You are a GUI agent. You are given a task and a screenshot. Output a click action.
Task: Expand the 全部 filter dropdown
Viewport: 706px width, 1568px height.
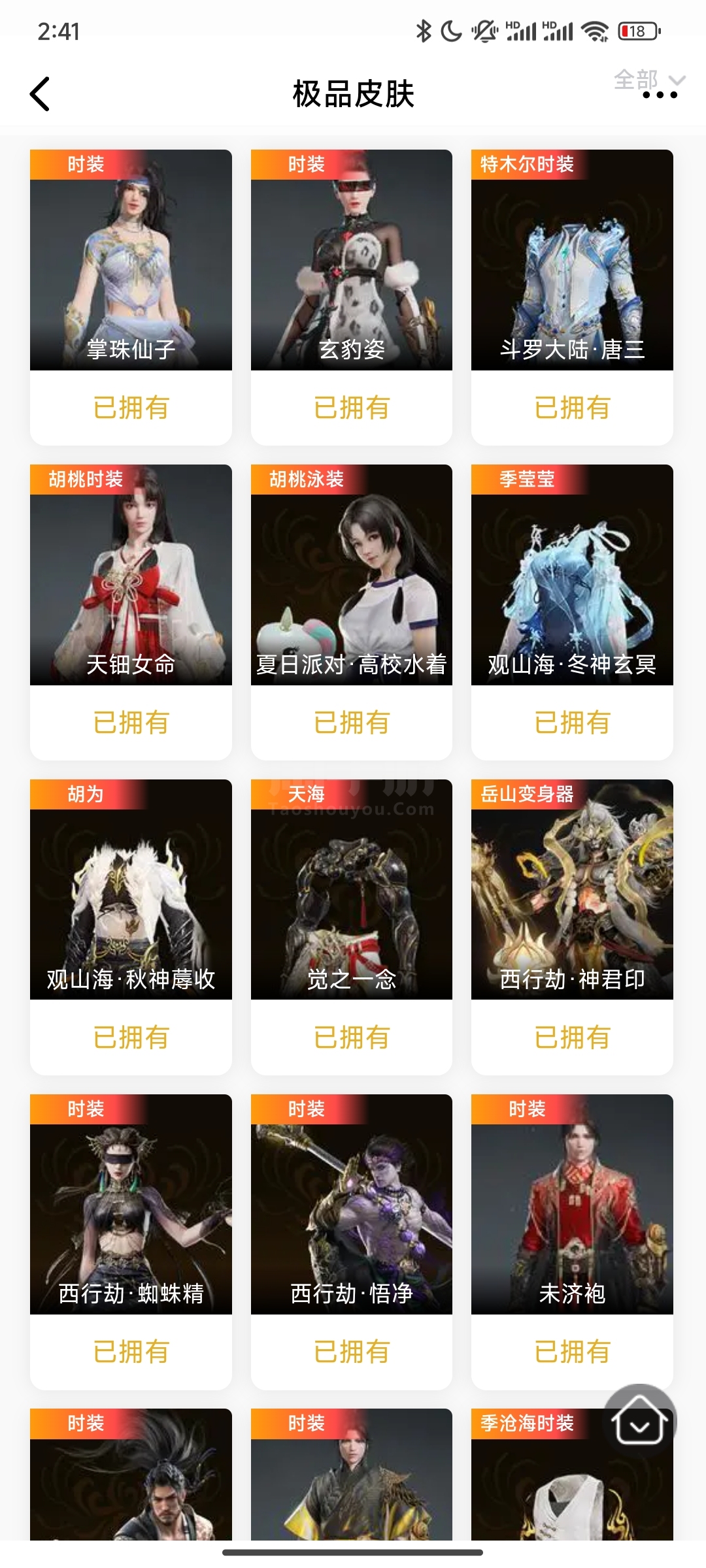647,80
